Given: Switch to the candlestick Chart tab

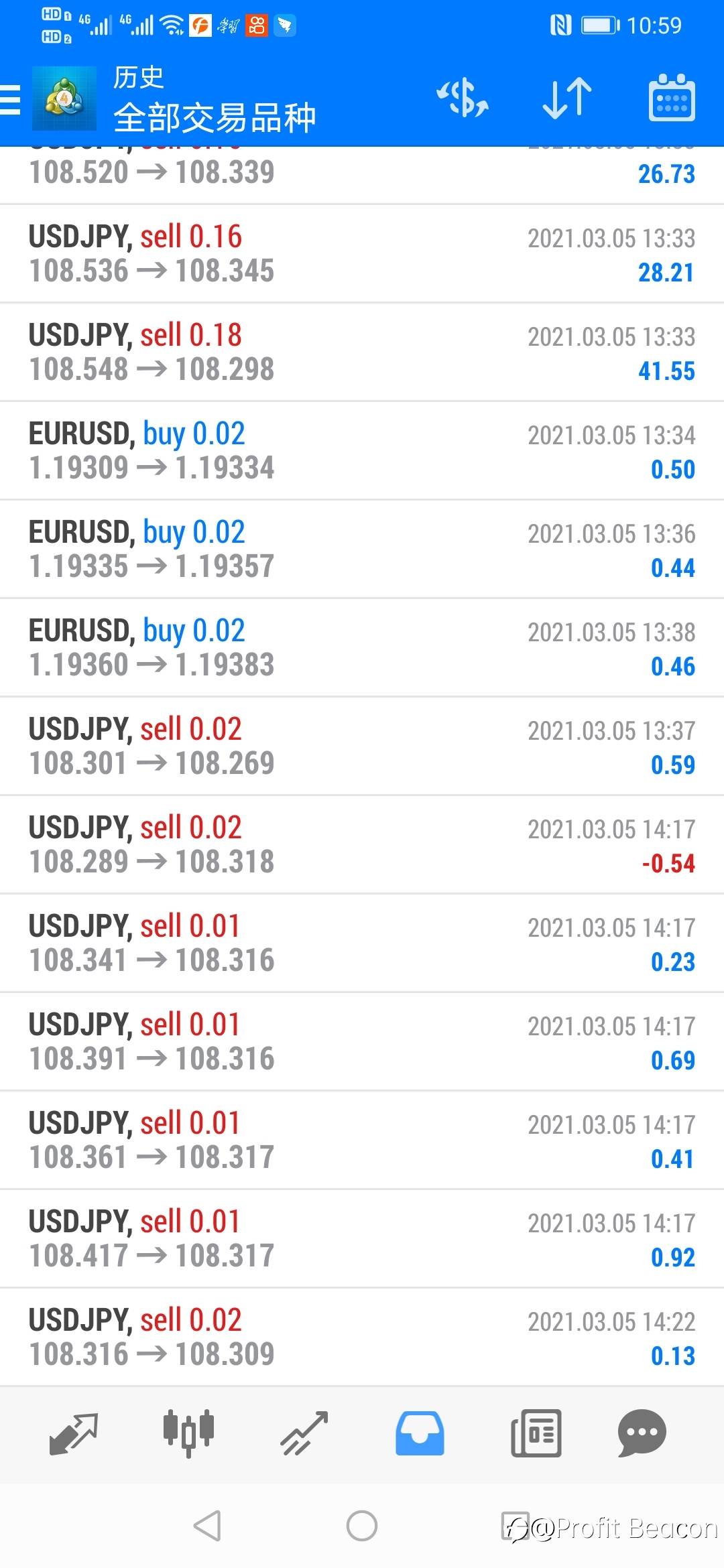Looking at the screenshot, I should pyautogui.click(x=189, y=1433).
